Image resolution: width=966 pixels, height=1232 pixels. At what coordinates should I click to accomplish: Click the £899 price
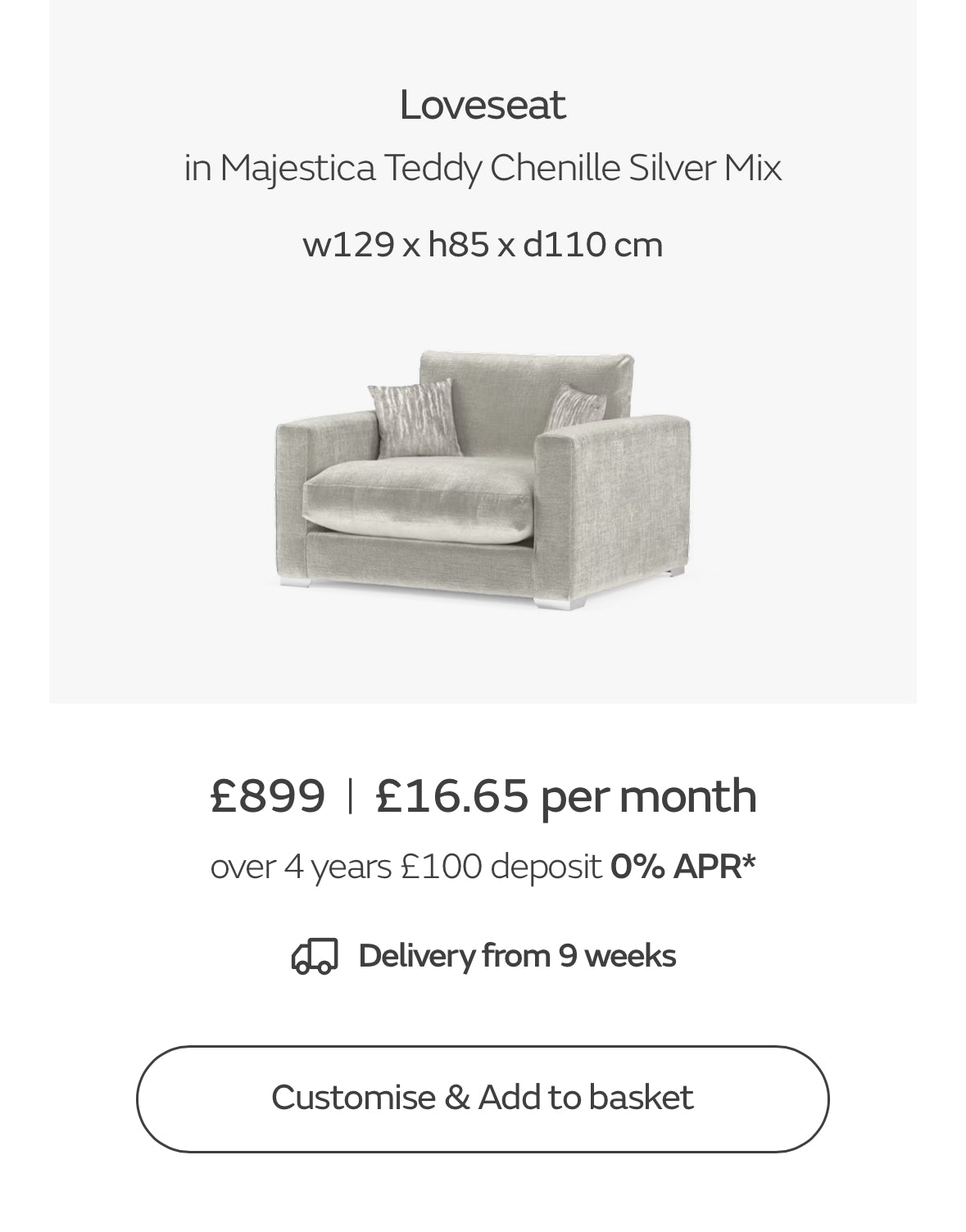[265, 794]
